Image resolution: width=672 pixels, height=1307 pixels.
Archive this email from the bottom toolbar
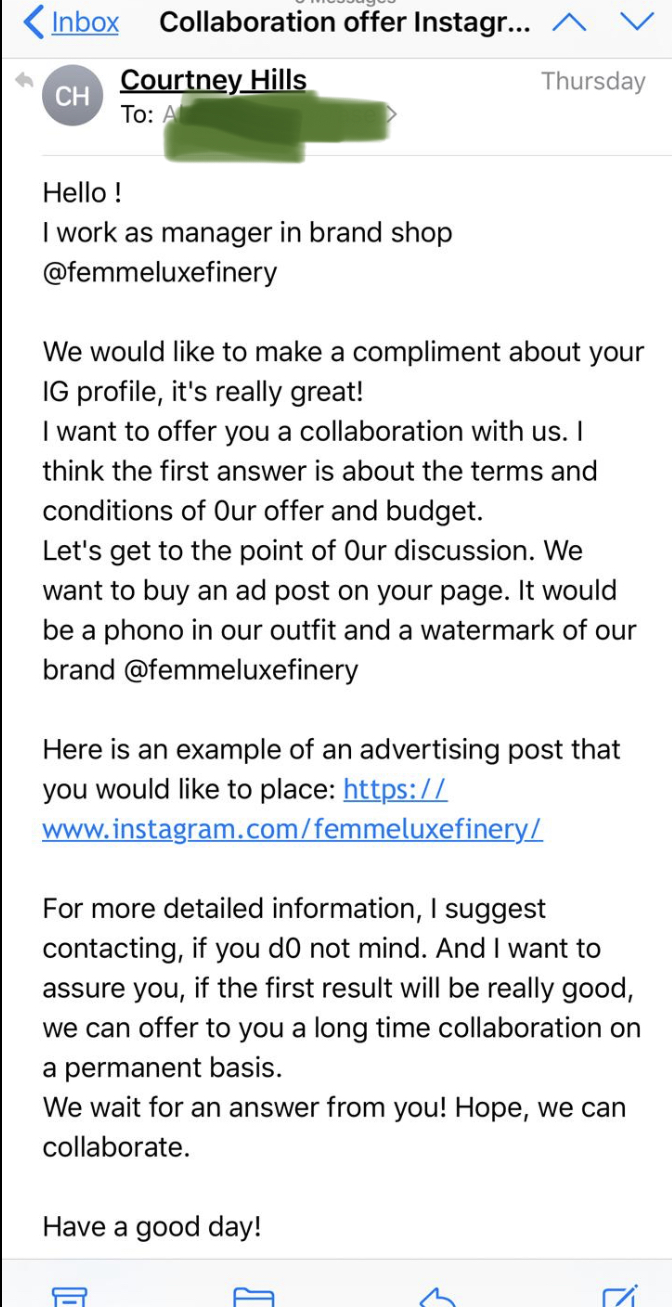click(x=69, y=1296)
